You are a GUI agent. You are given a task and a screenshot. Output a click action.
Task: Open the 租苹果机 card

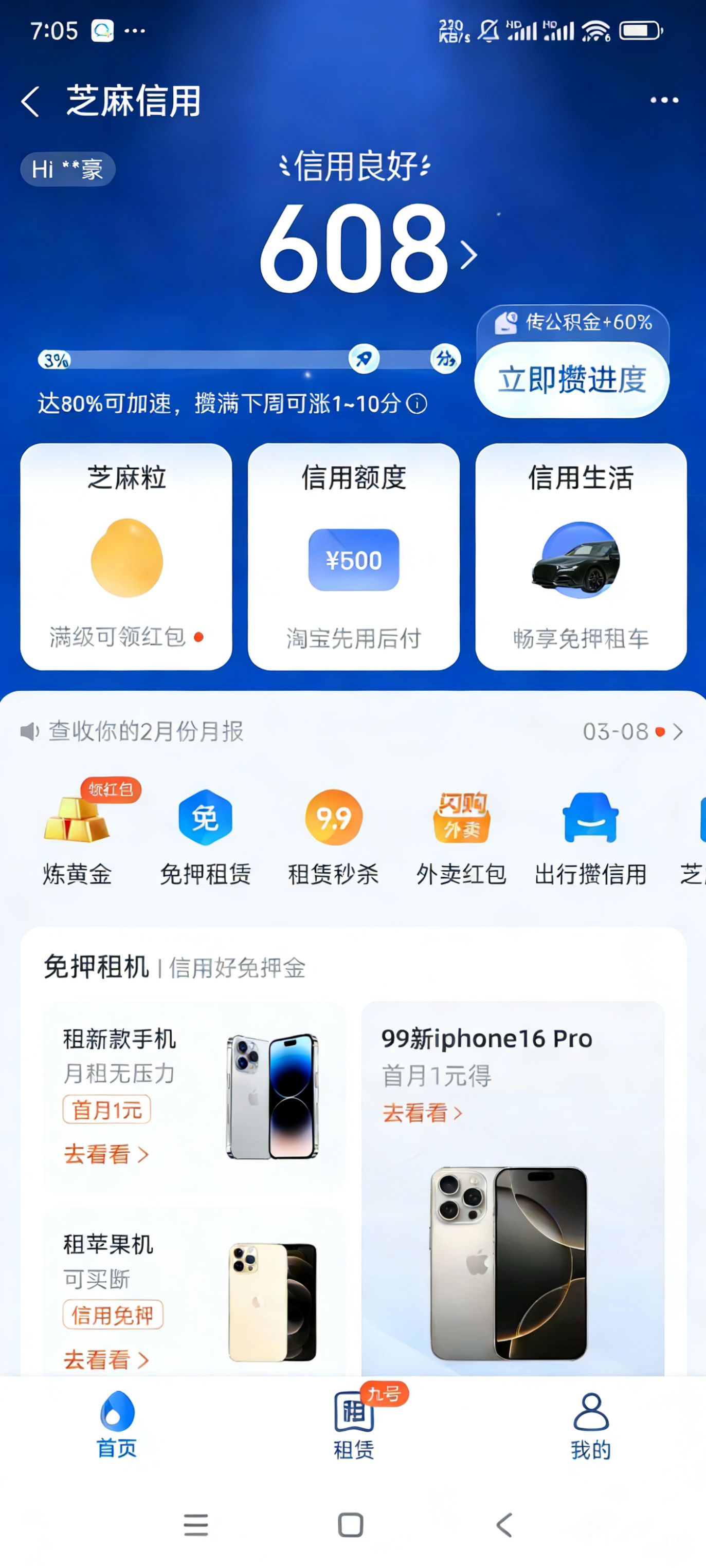(194, 1297)
